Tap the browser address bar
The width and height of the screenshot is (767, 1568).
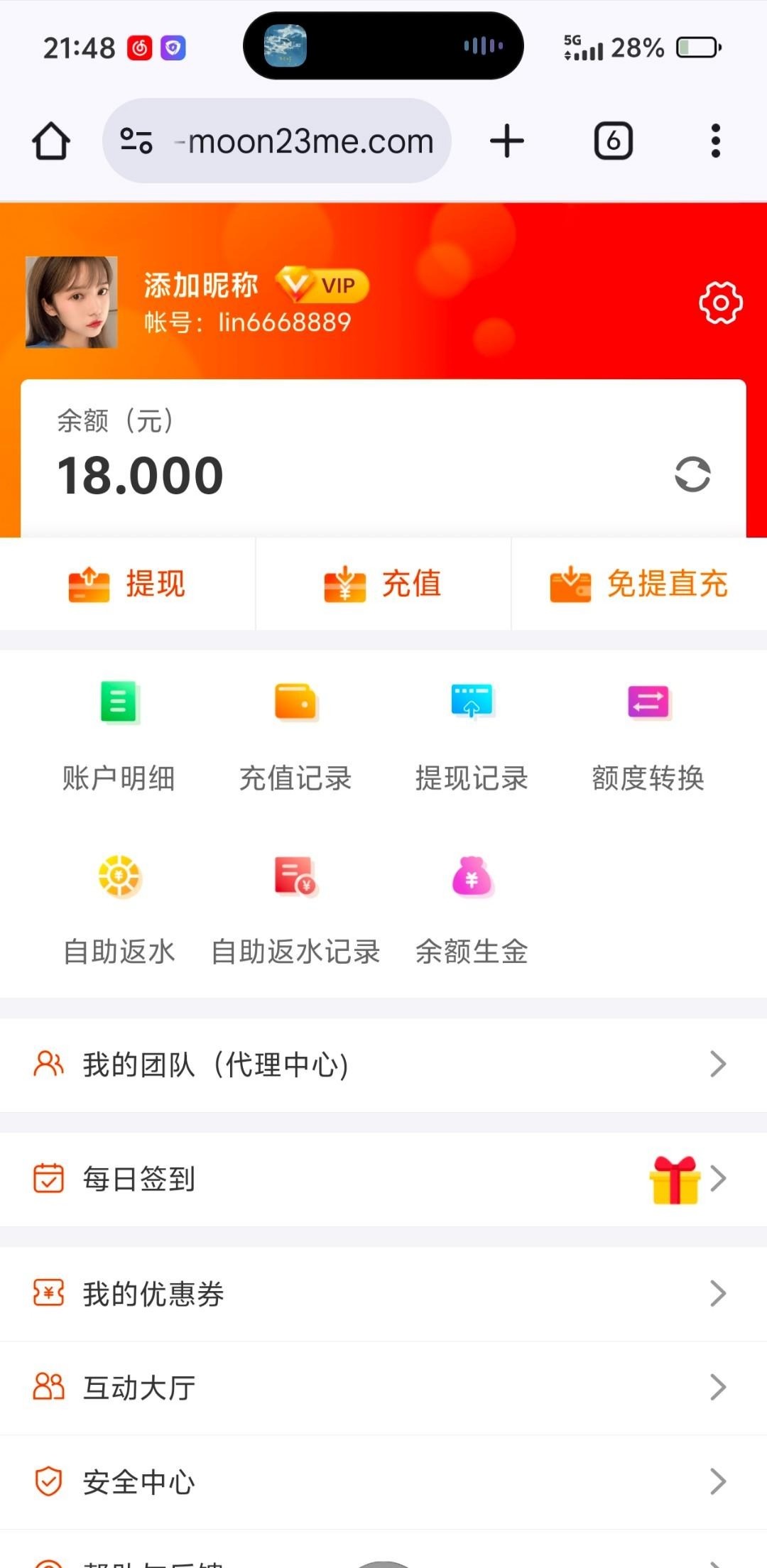pyautogui.click(x=277, y=141)
